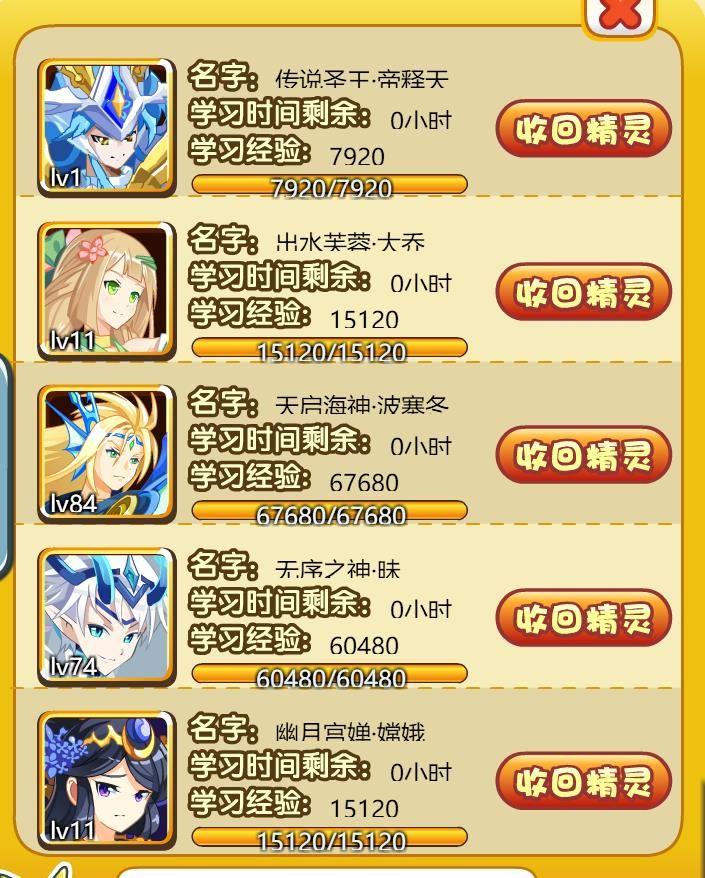This screenshot has height=878, width=705.
Task: Recall the spirit 出水芙蓉·大乔
Action: point(583,292)
